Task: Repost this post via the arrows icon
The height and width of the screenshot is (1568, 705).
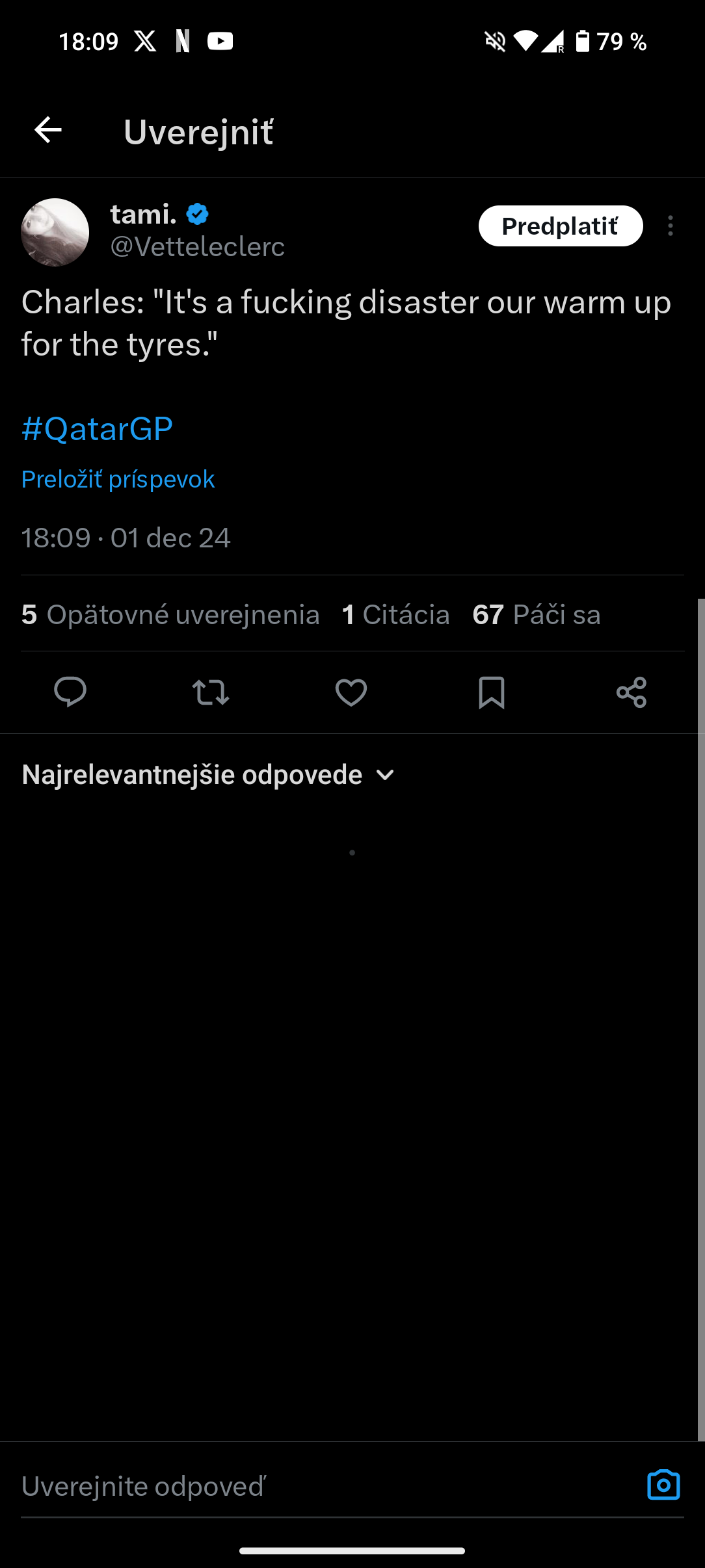Action: point(211,692)
